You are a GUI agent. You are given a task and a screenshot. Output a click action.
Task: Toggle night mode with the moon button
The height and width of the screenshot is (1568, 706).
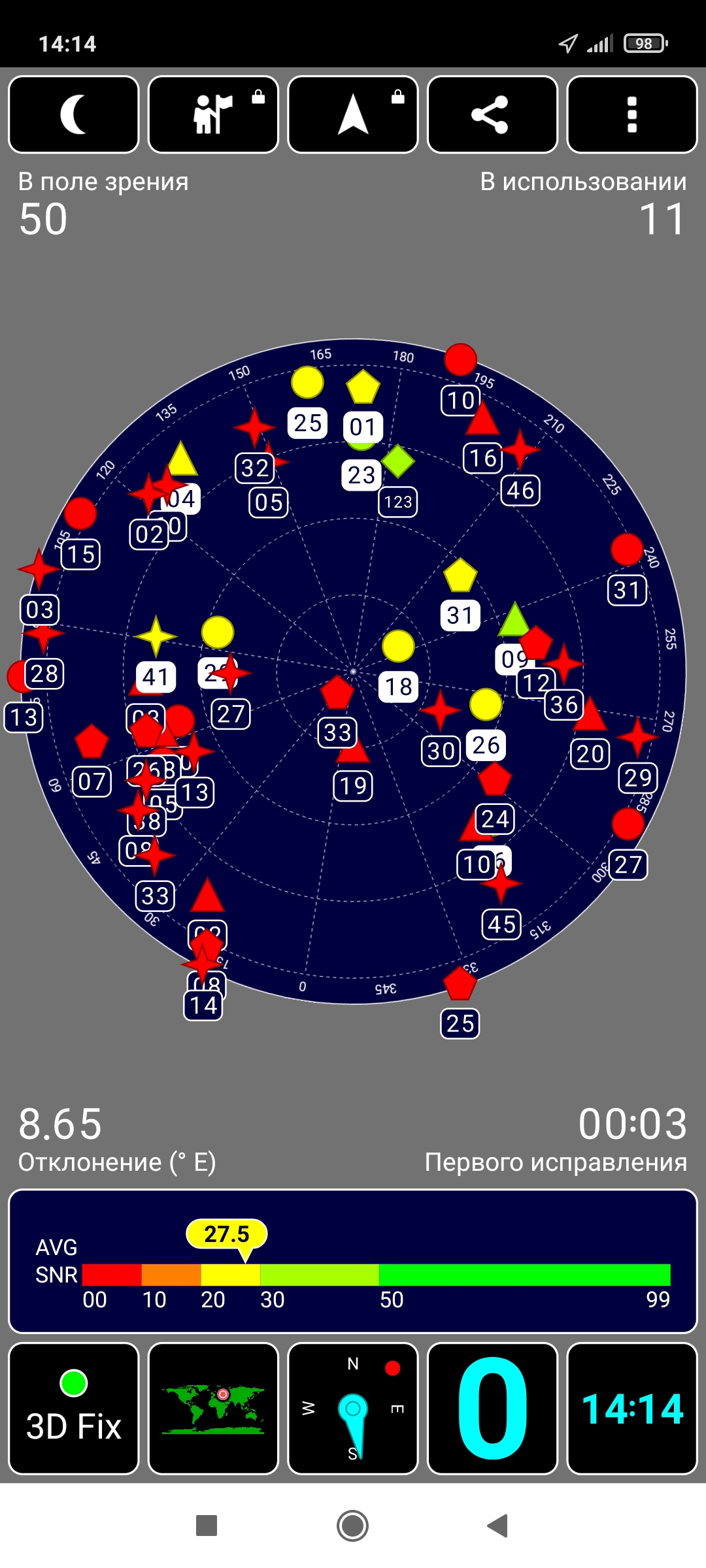point(74,114)
